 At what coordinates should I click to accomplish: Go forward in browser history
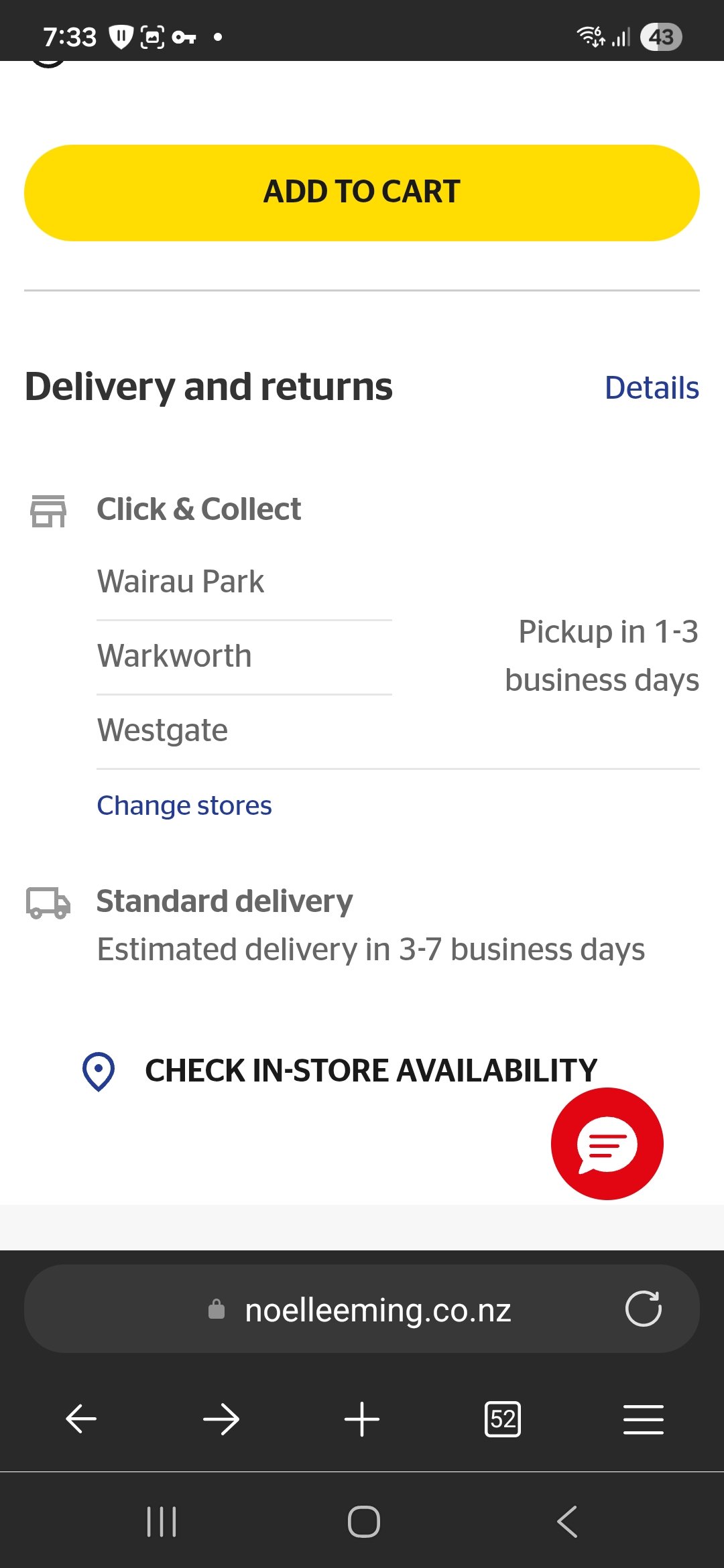(221, 1419)
